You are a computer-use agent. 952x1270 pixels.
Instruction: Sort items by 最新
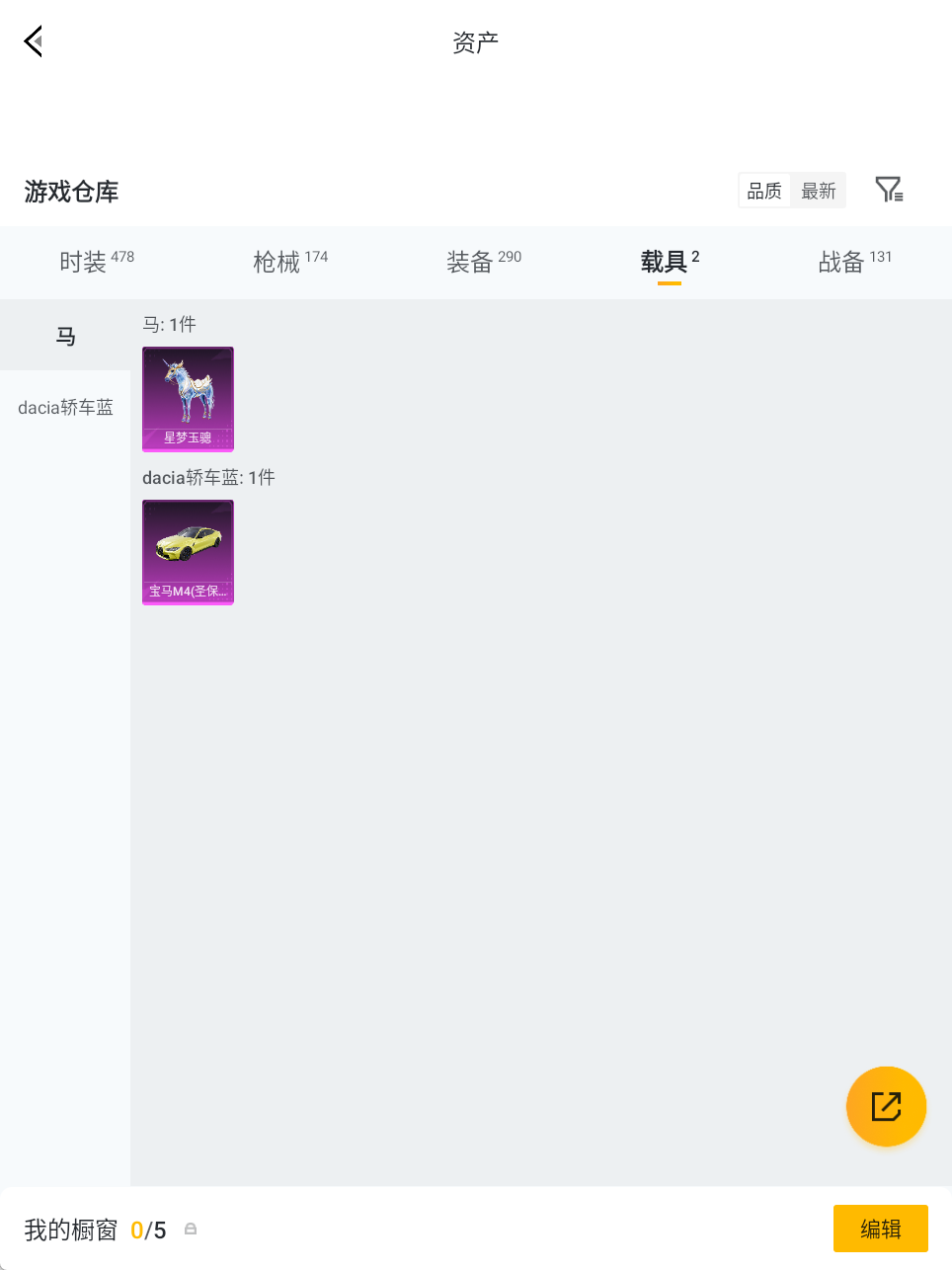819,191
